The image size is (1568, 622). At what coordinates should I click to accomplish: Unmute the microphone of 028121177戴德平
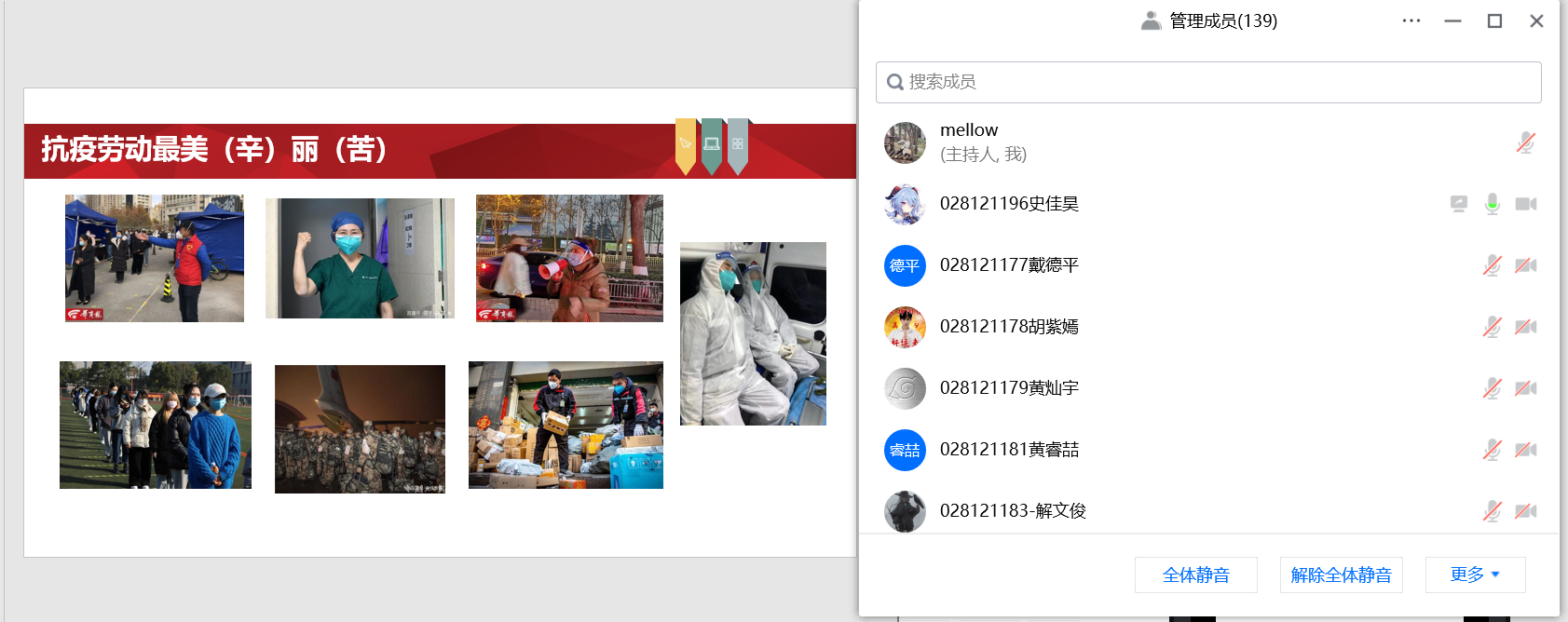coord(1492,265)
